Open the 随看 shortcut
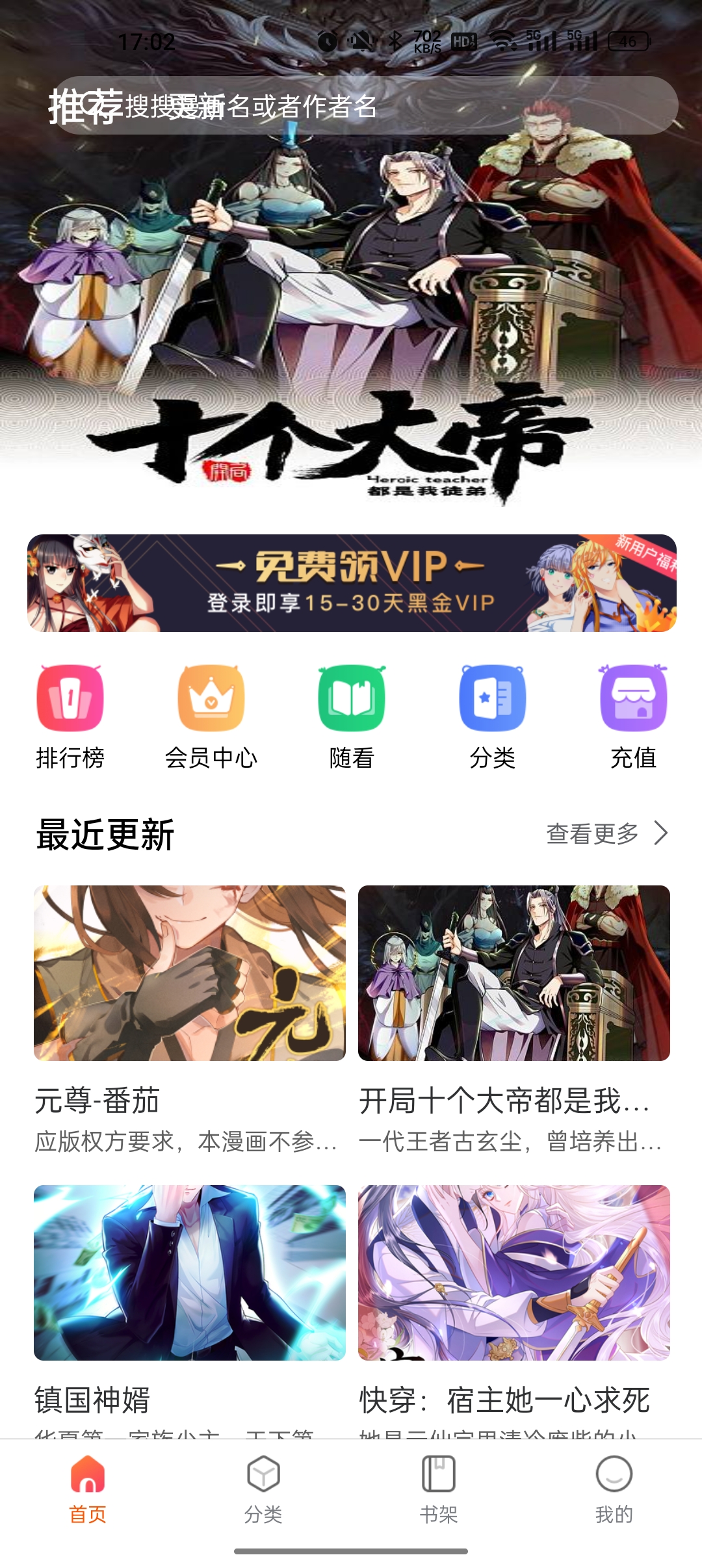 [x=351, y=715]
